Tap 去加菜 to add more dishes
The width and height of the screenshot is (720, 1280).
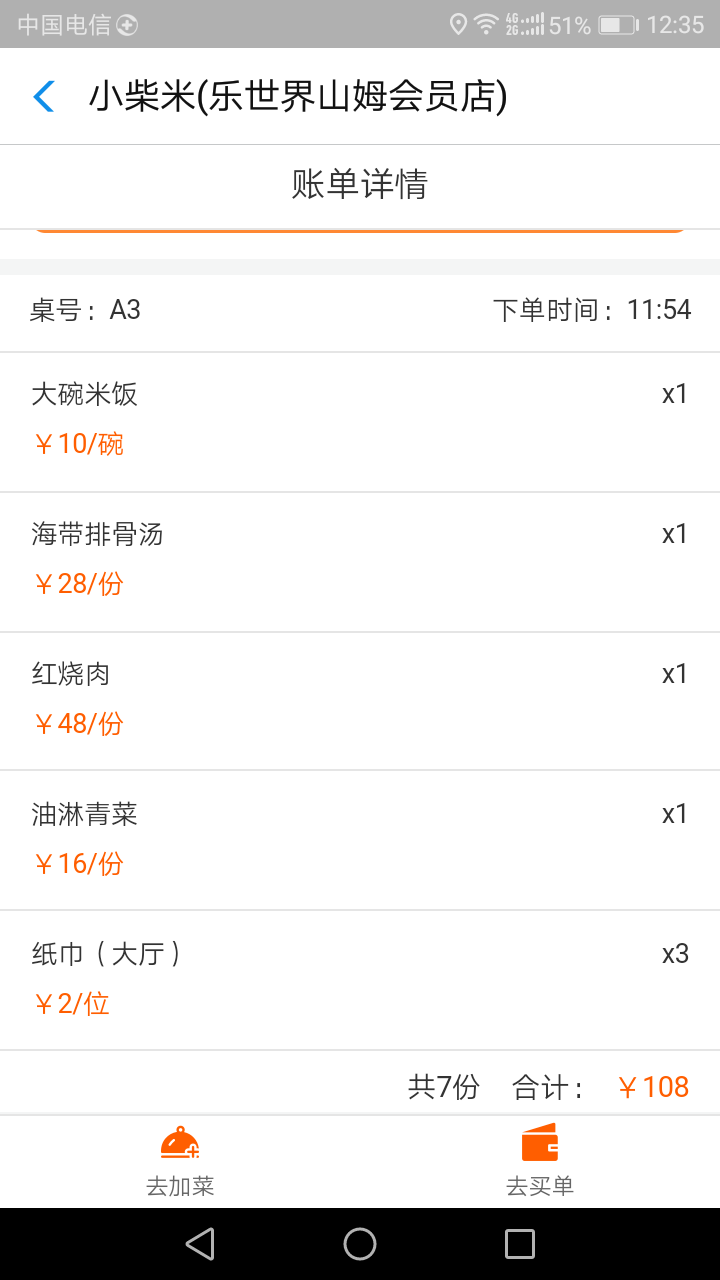[180, 1162]
